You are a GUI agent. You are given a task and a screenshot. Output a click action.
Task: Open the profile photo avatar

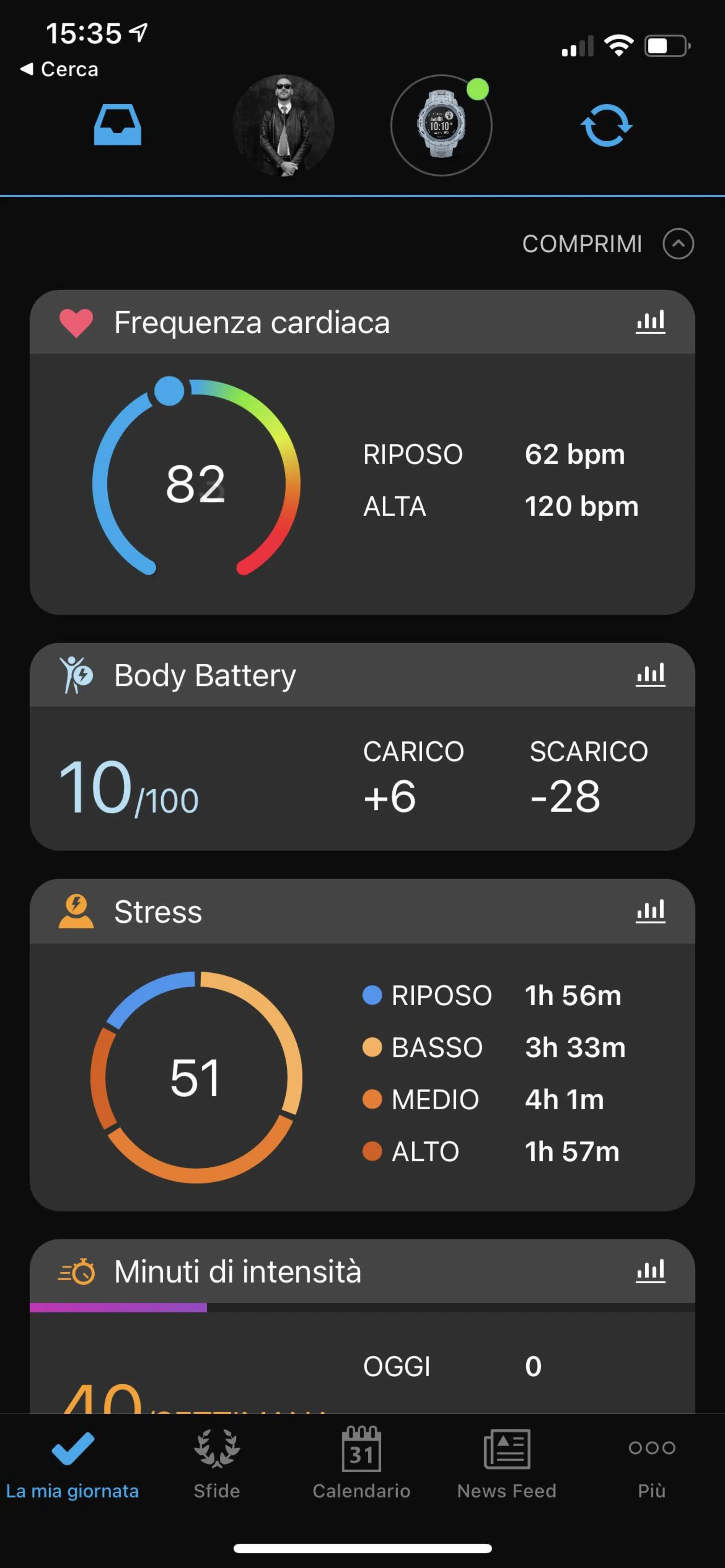click(283, 125)
